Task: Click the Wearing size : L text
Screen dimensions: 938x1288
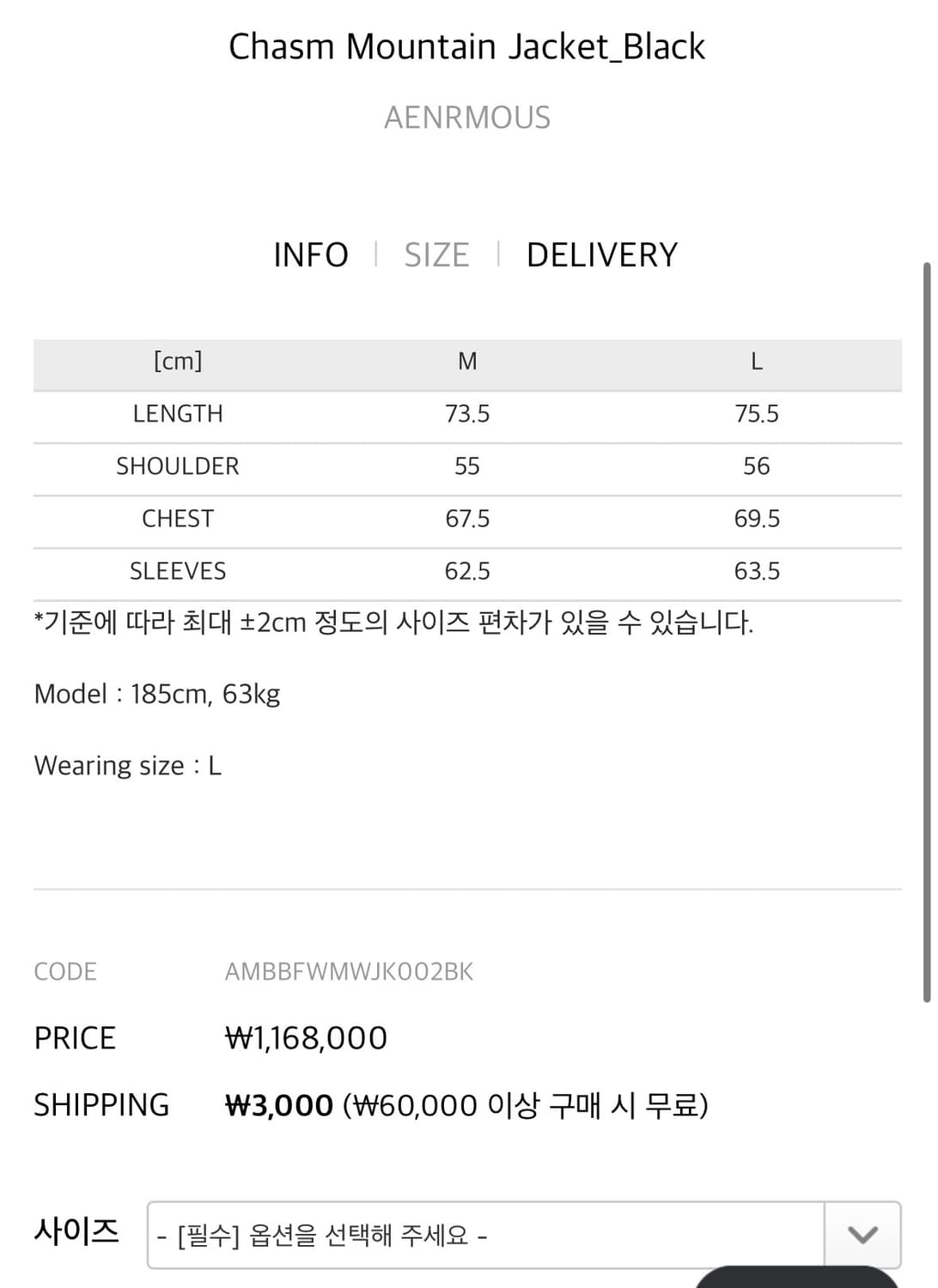Action: tap(127, 764)
